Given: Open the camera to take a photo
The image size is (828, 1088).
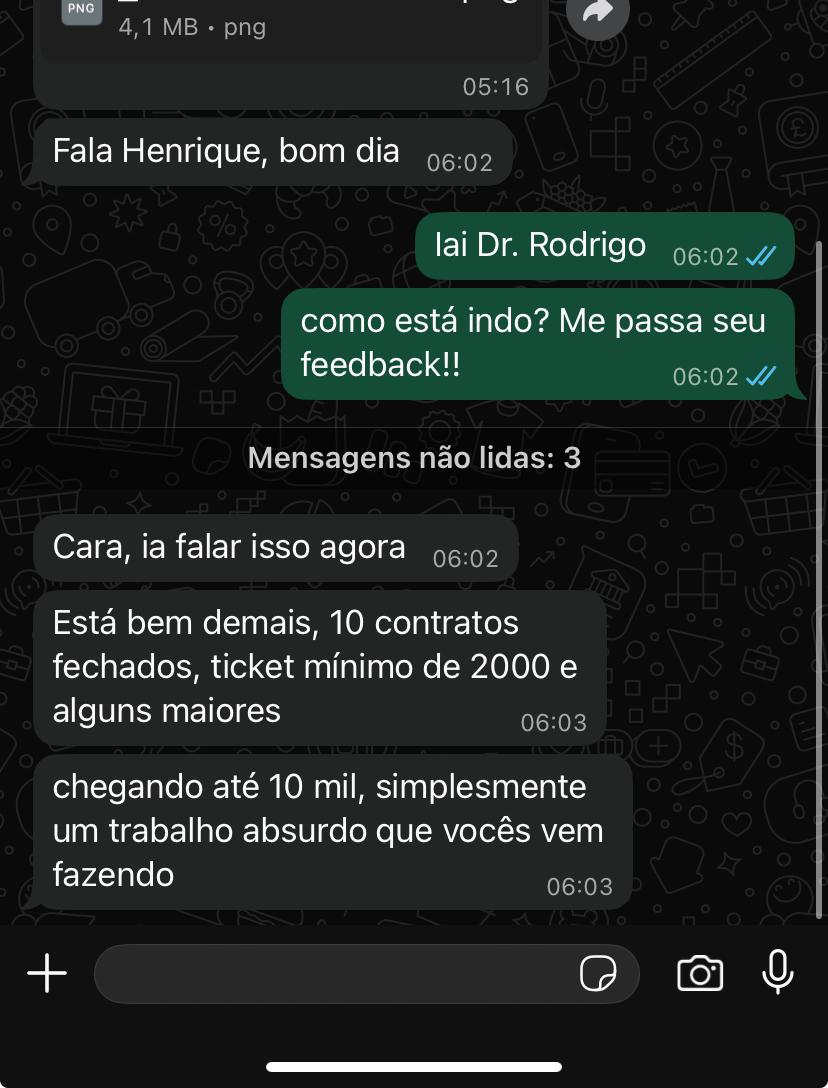Looking at the screenshot, I should pyautogui.click(x=700, y=973).
